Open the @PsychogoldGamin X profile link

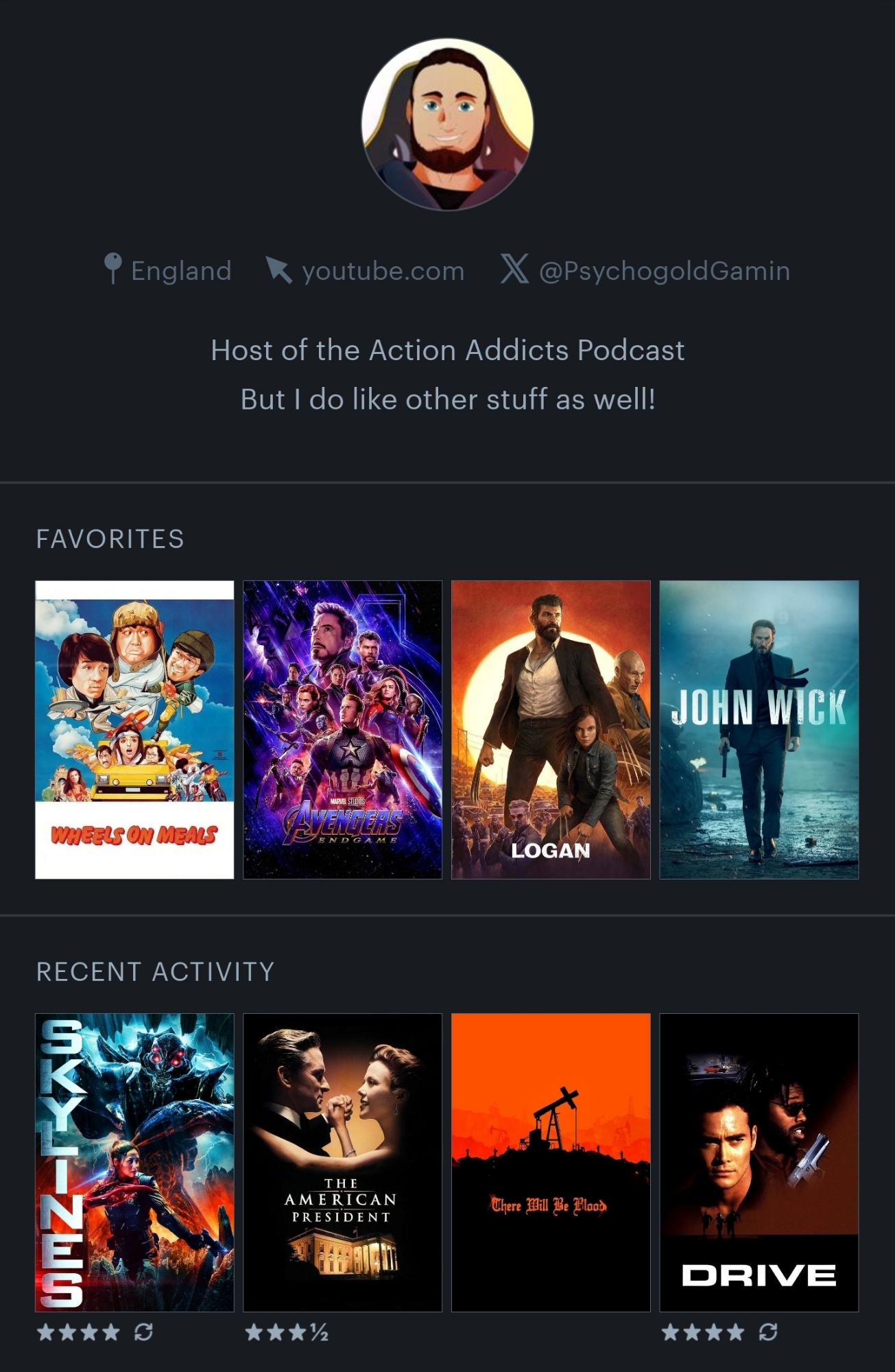click(663, 271)
